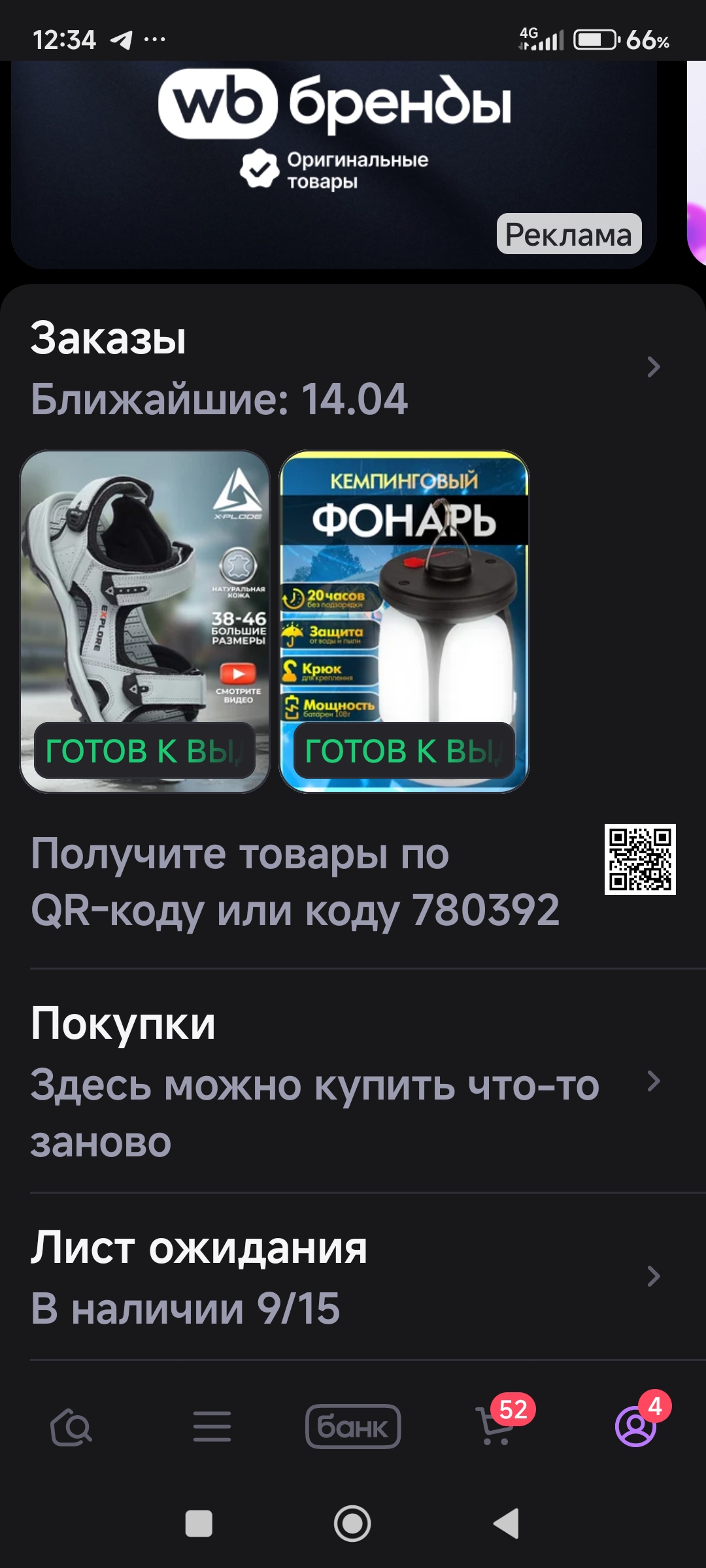Screen dimensions: 706x1568
Task: Open the catalog menu tab
Action: pos(212,1426)
